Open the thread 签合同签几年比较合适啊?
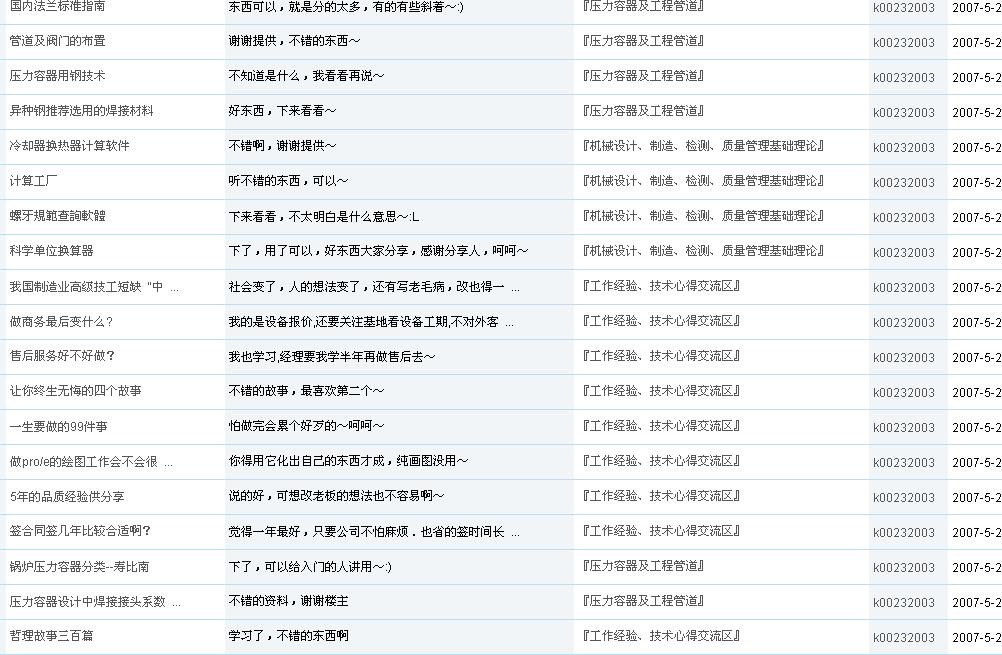 coord(80,531)
